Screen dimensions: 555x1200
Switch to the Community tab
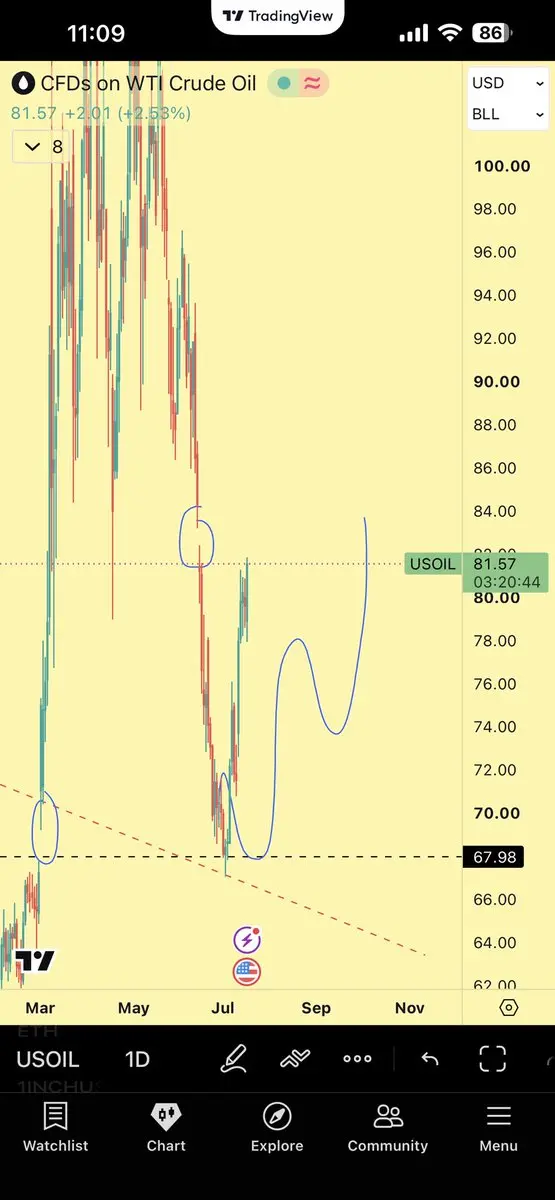point(387,1127)
